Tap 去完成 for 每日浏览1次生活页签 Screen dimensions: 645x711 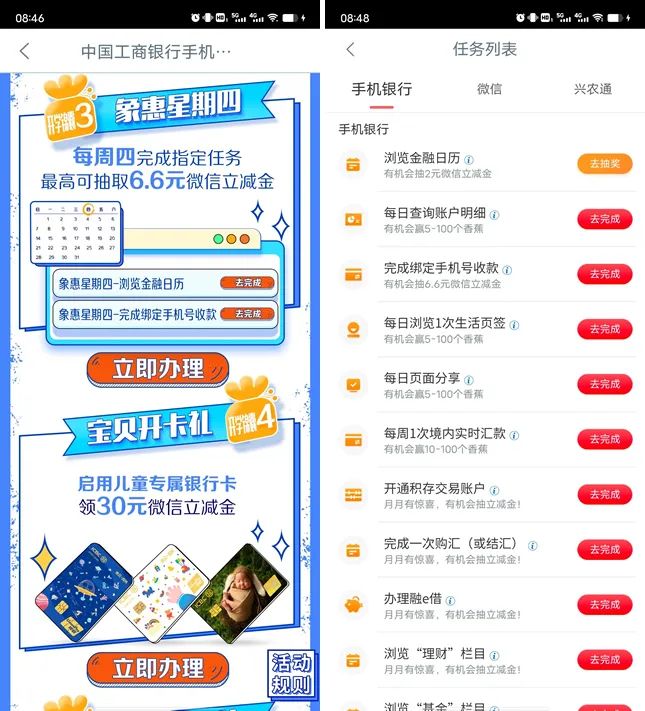coord(604,329)
